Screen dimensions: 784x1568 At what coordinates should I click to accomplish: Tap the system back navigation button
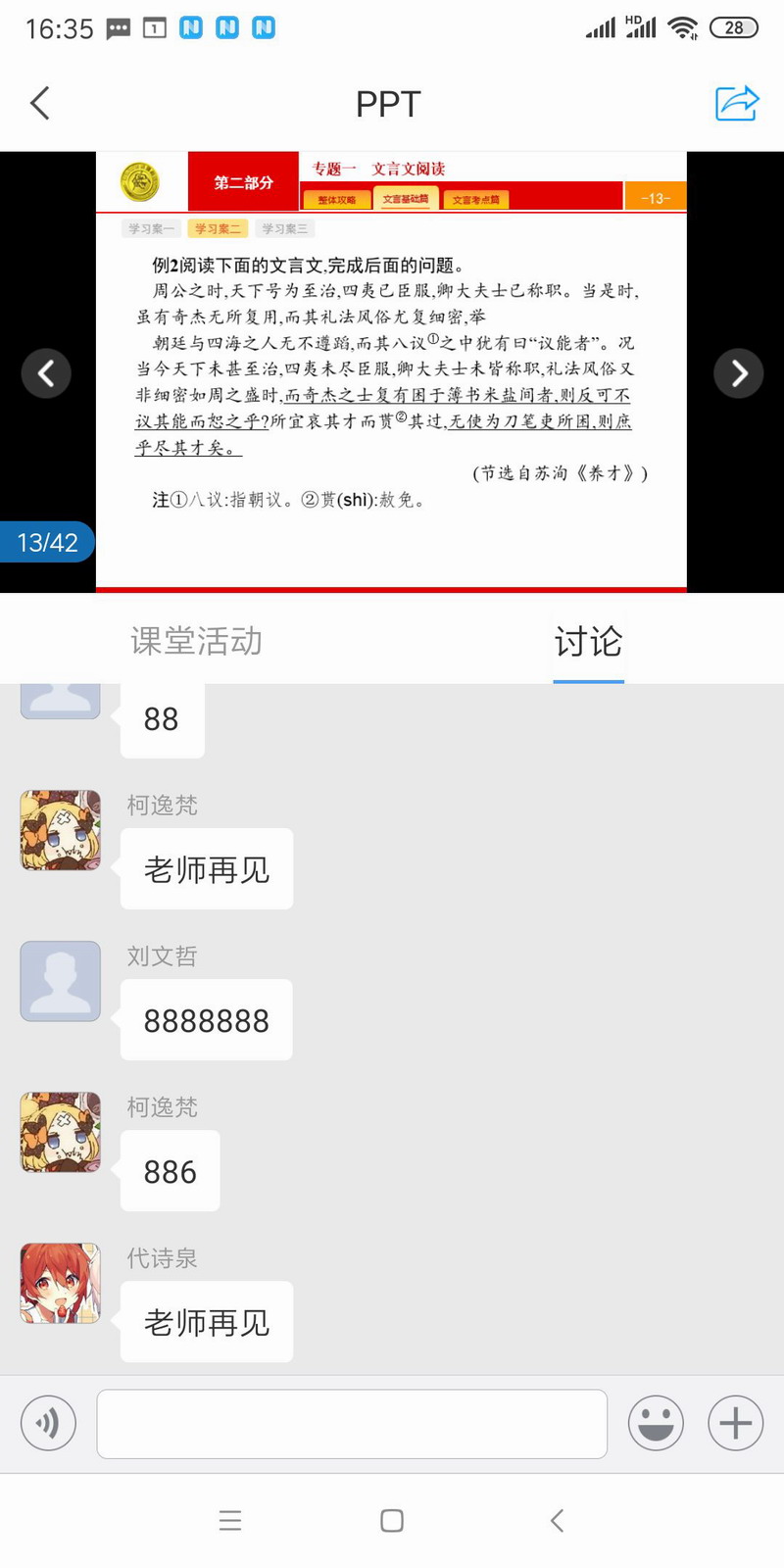[557, 1520]
